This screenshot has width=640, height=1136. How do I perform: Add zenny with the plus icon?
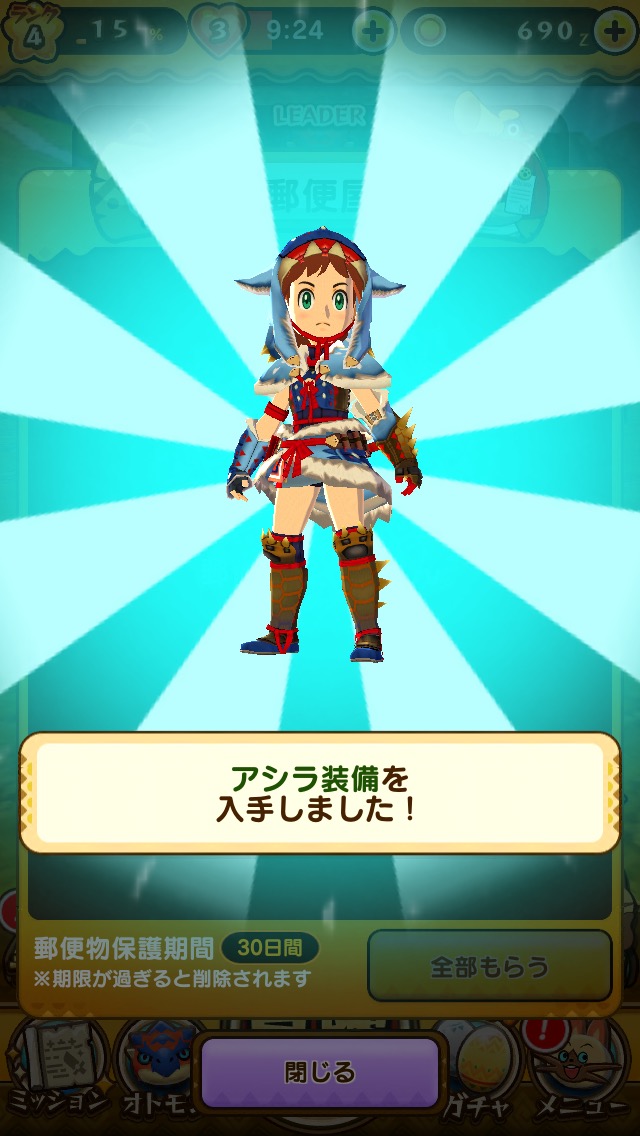click(613, 31)
